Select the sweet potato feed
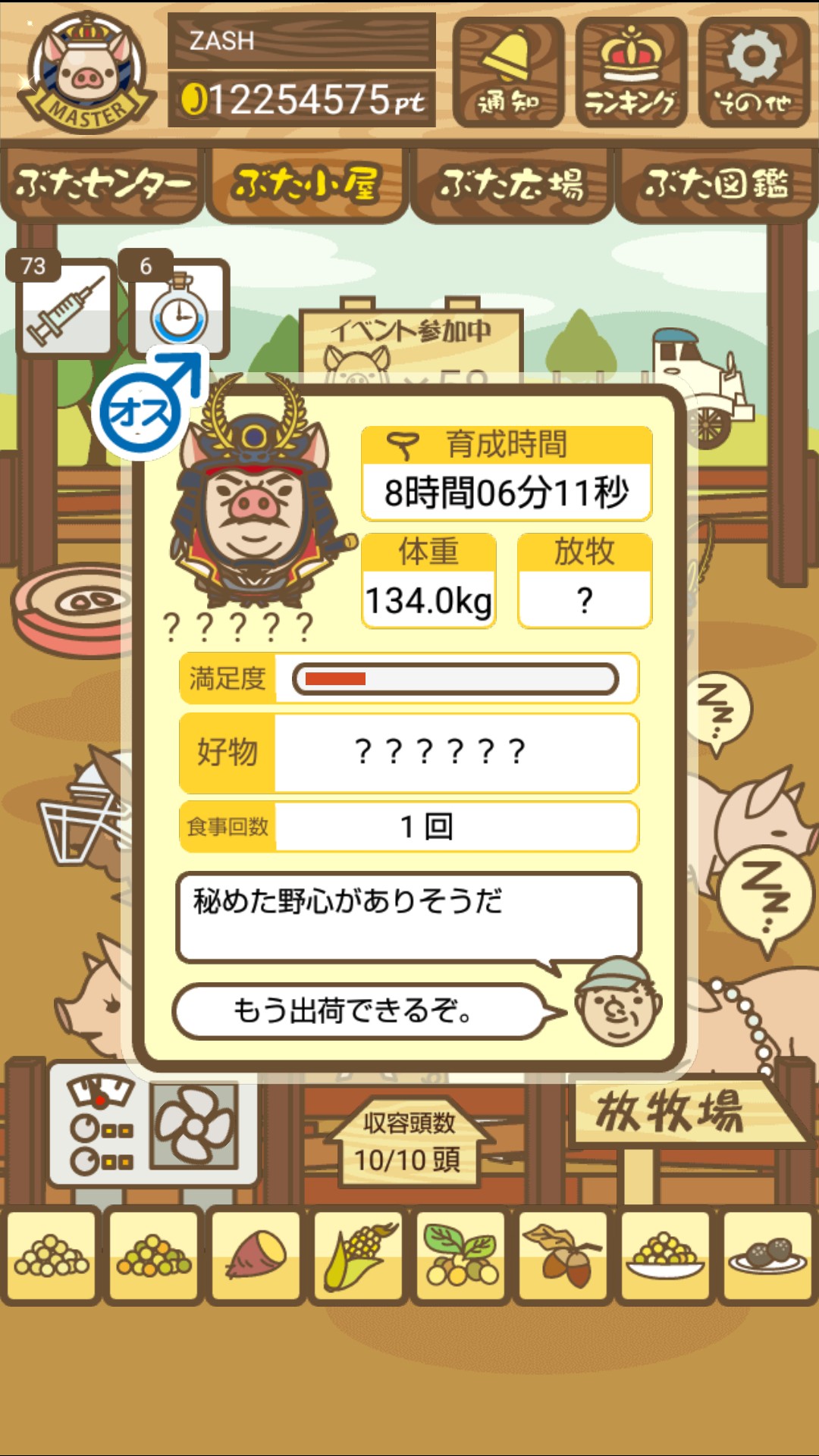This screenshot has width=819, height=1456. point(256,1255)
